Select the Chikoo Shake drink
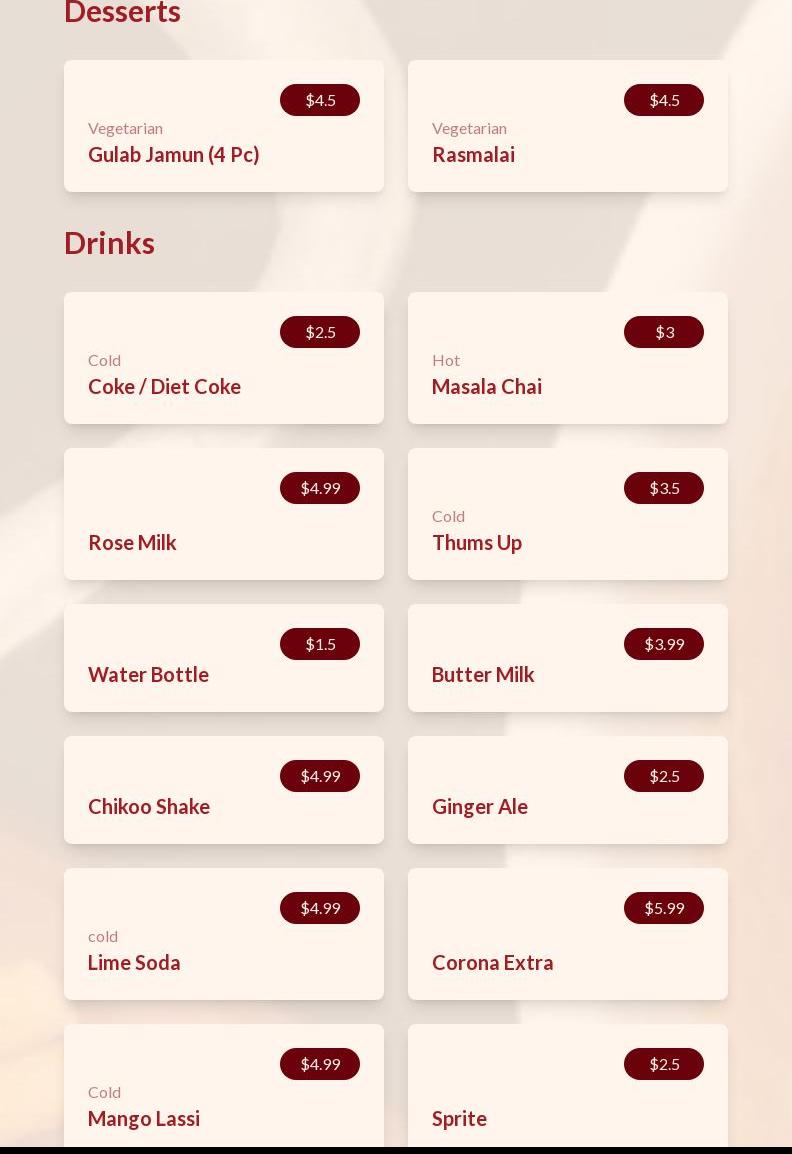Image resolution: width=792 pixels, height=1154 pixels. click(223, 791)
